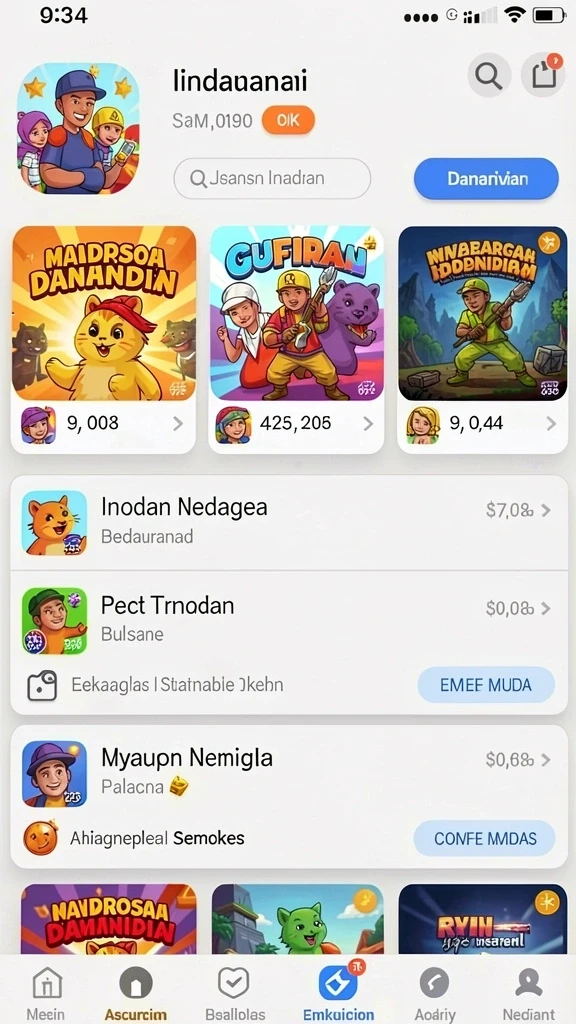Tap the orange OIK badge button
This screenshot has width=576, height=1024.
pos(288,121)
